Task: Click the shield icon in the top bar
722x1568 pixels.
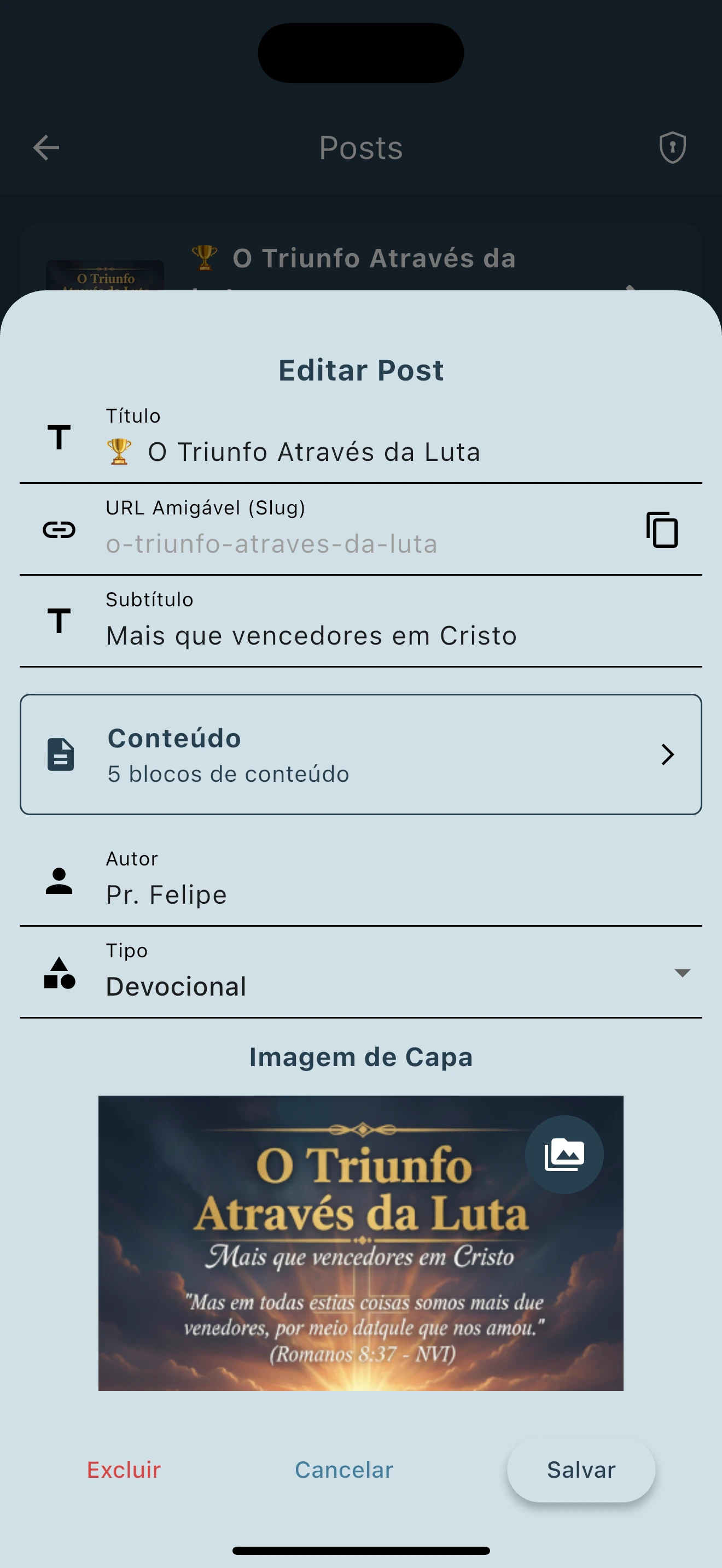Action: (x=672, y=147)
